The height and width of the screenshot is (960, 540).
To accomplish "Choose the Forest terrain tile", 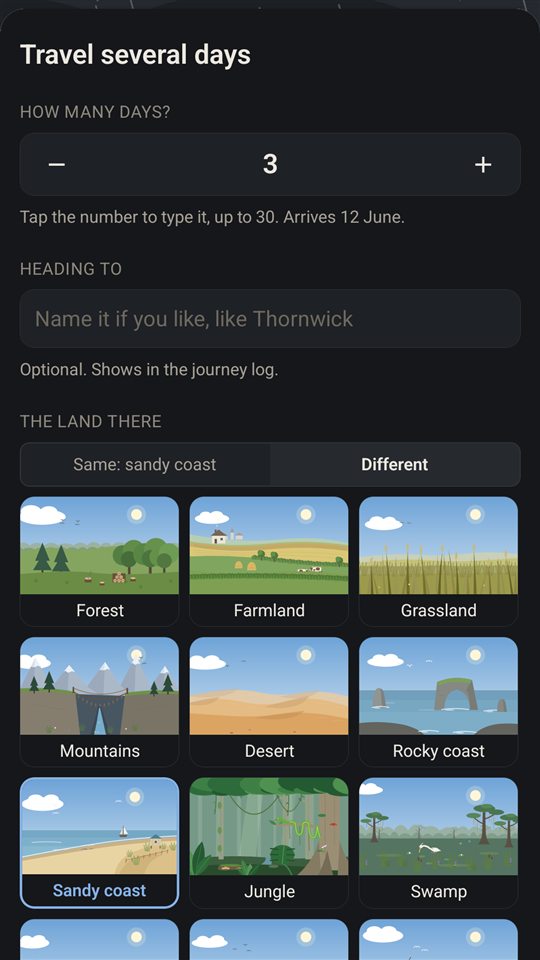I will click(x=100, y=561).
